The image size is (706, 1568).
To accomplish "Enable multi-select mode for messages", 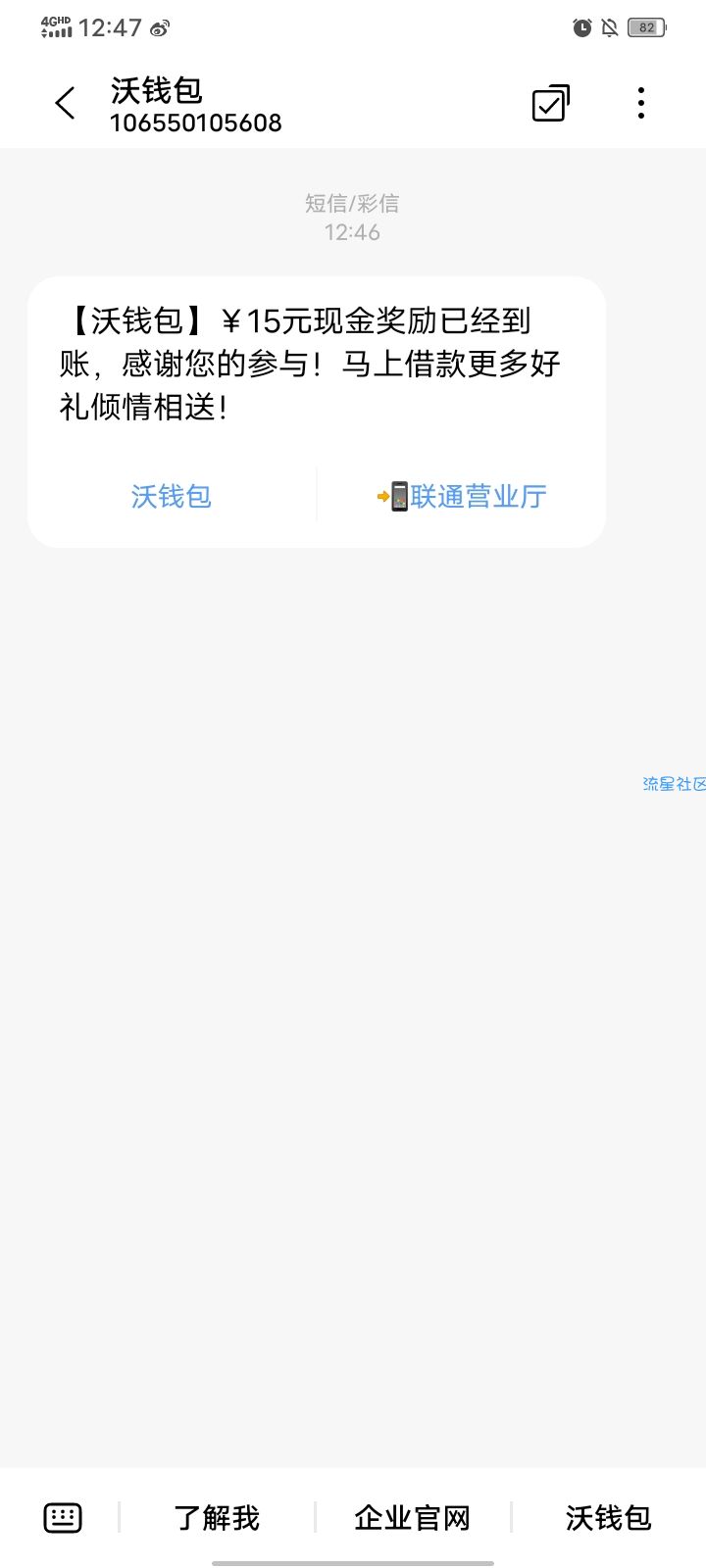I will tap(550, 103).
